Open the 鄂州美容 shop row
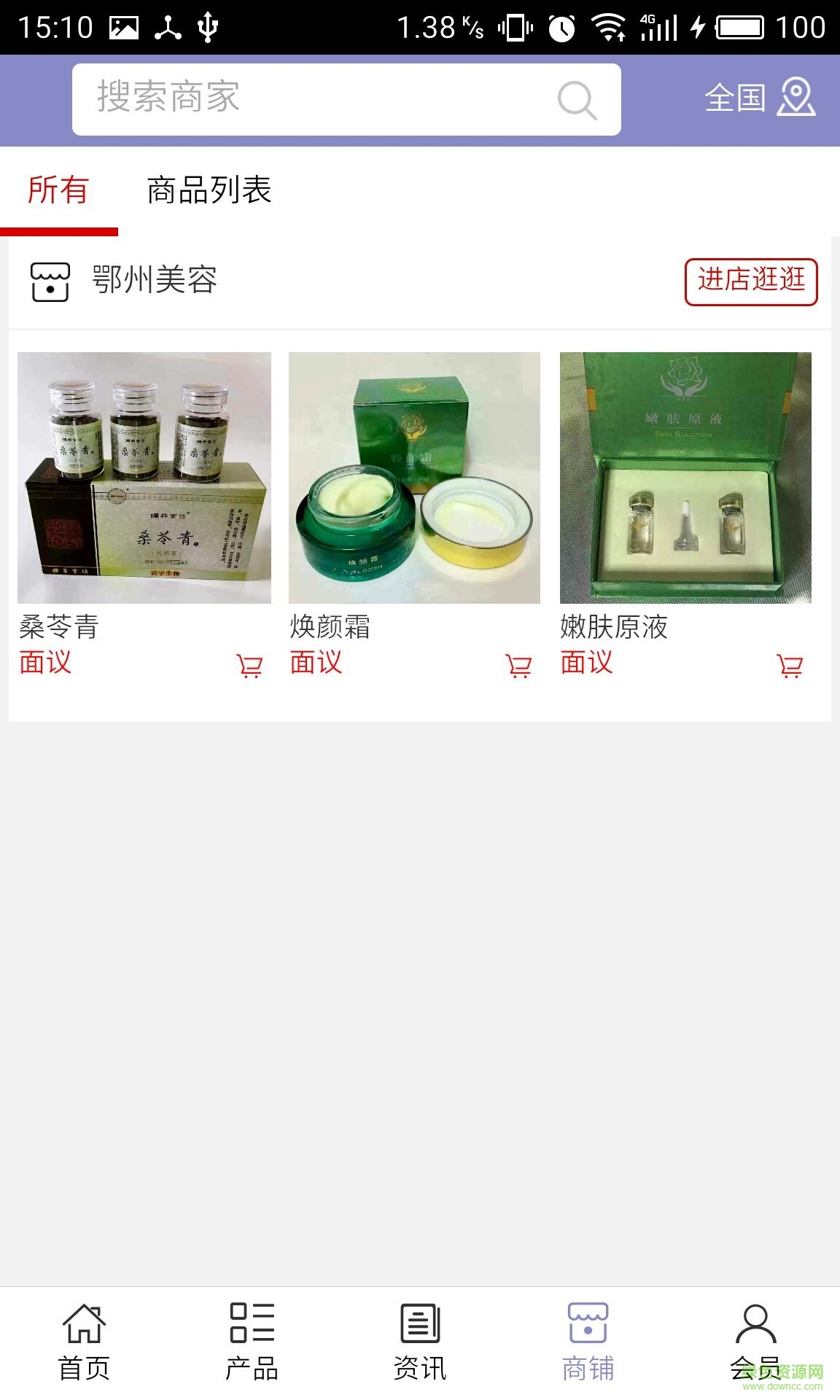This screenshot has width=840, height=1400. coord(154,281)
